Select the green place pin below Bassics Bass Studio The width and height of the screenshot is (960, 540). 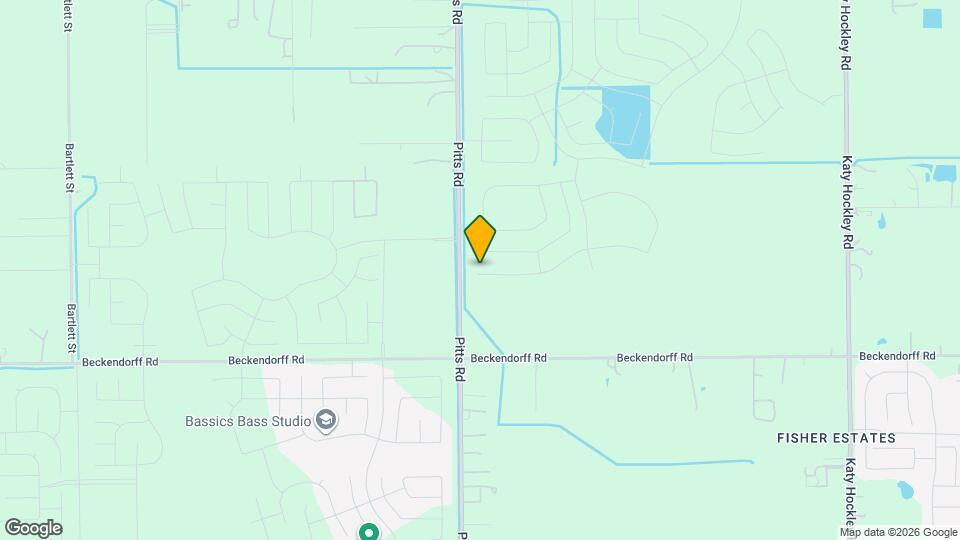369,533
